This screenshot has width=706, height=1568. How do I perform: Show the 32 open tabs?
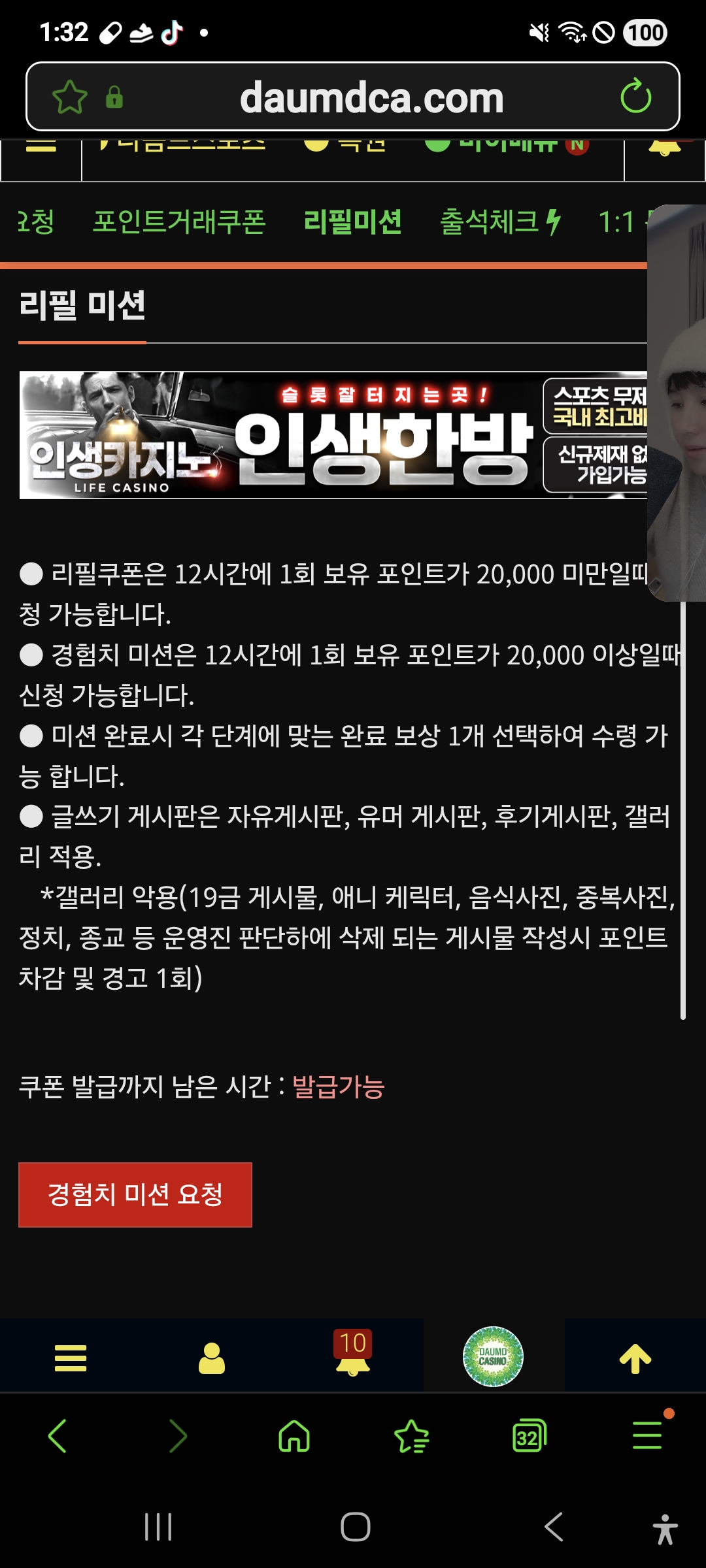click(529, 1436)
